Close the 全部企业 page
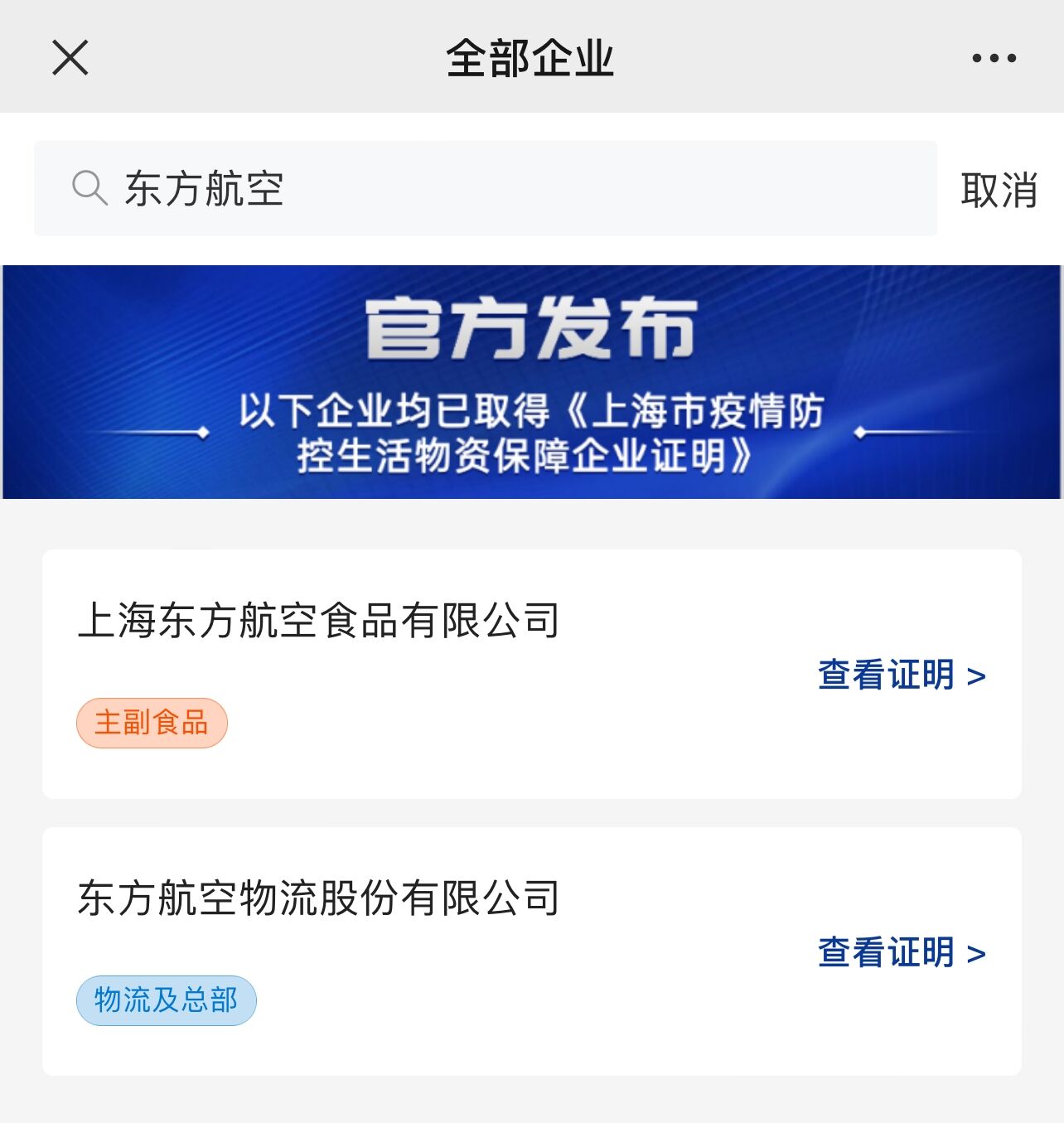The width and height of the screenshot is (1064, 1123). tap(70, 58)
